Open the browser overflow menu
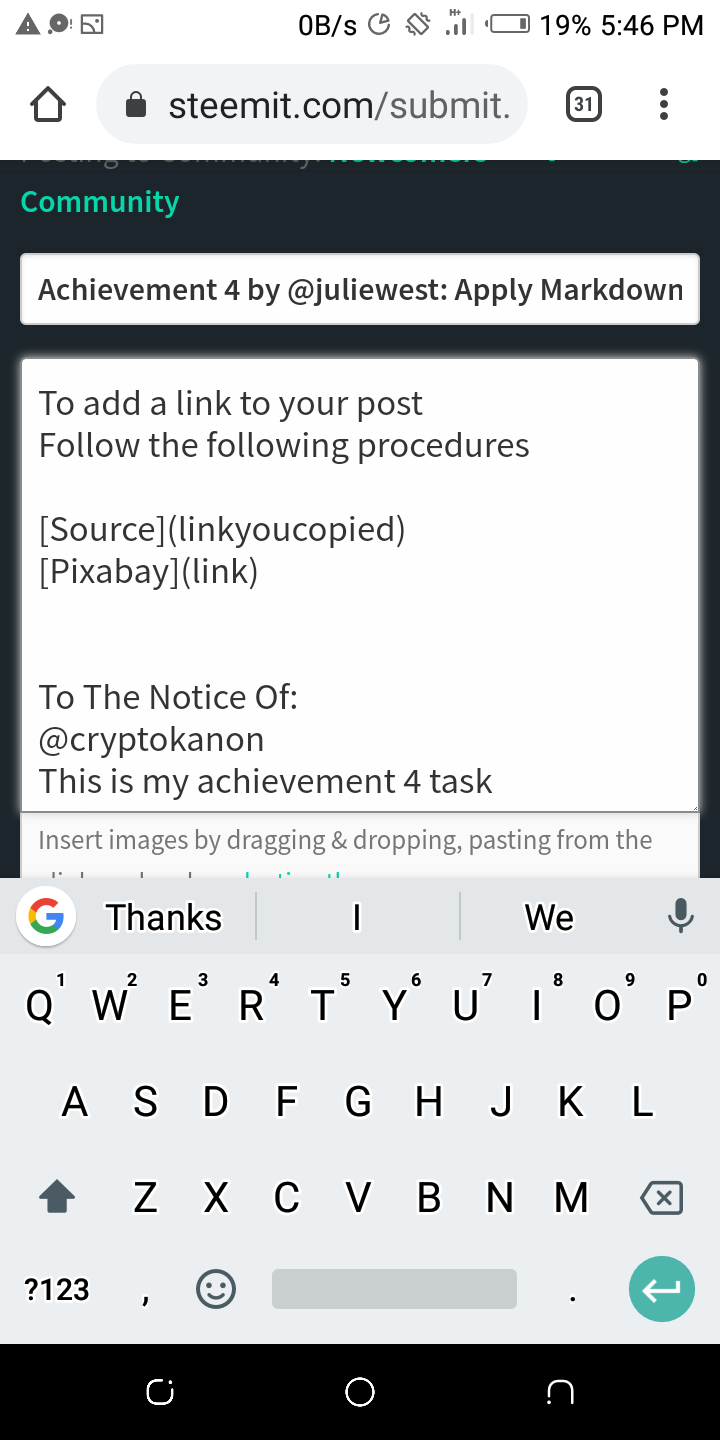The height and width of the screenshot is (1440, 720). (664, 104)
